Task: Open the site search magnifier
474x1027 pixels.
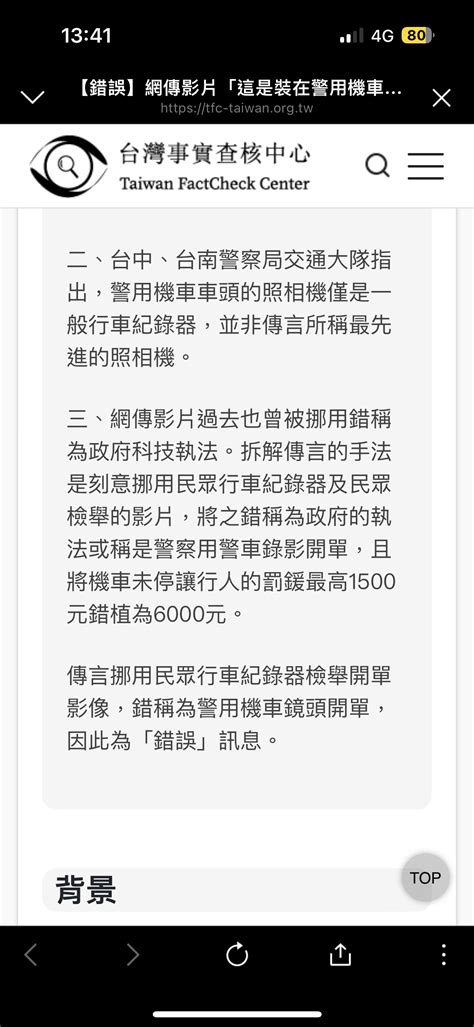Action: click(x=377, y=166)
